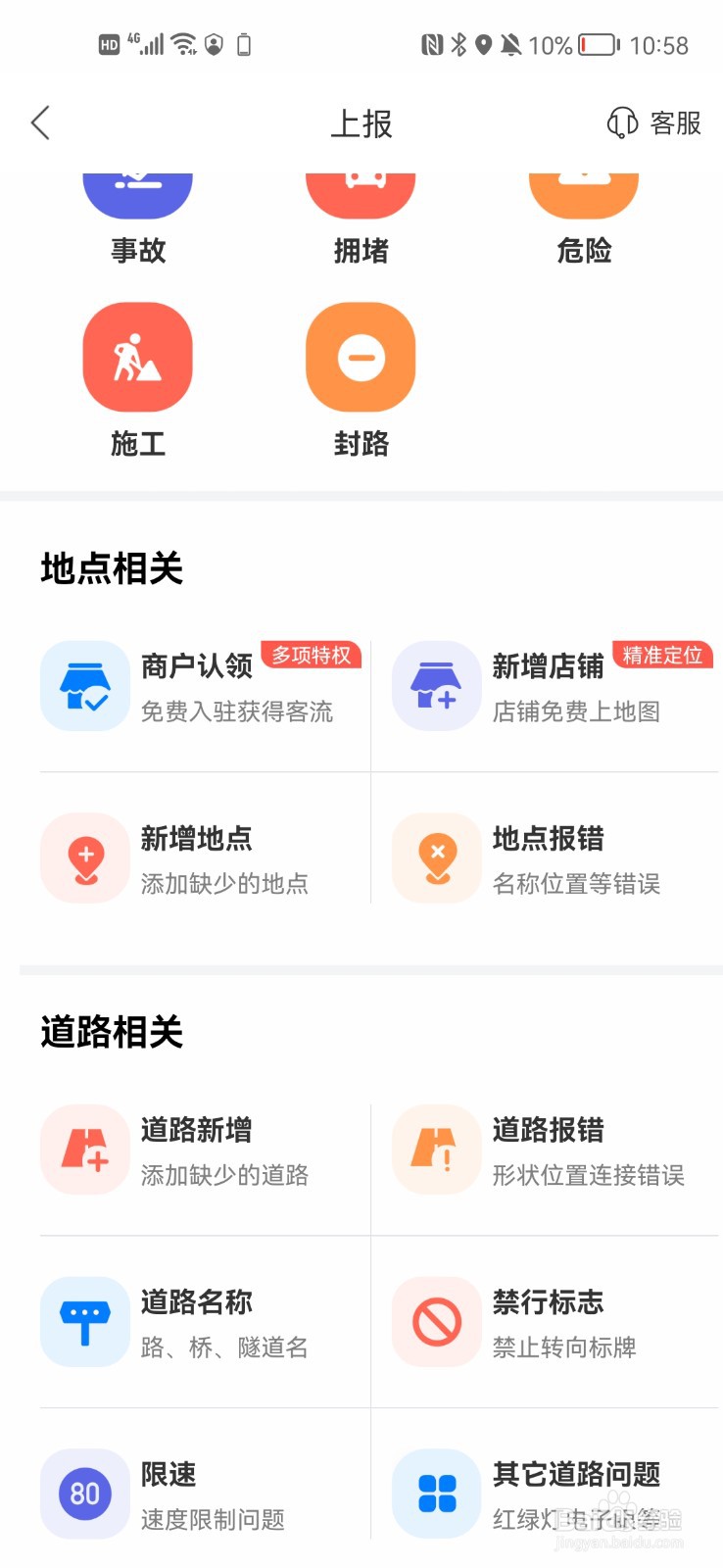Open 道路新增 to add a road

pyautogui.click(x=200, y=1150)
